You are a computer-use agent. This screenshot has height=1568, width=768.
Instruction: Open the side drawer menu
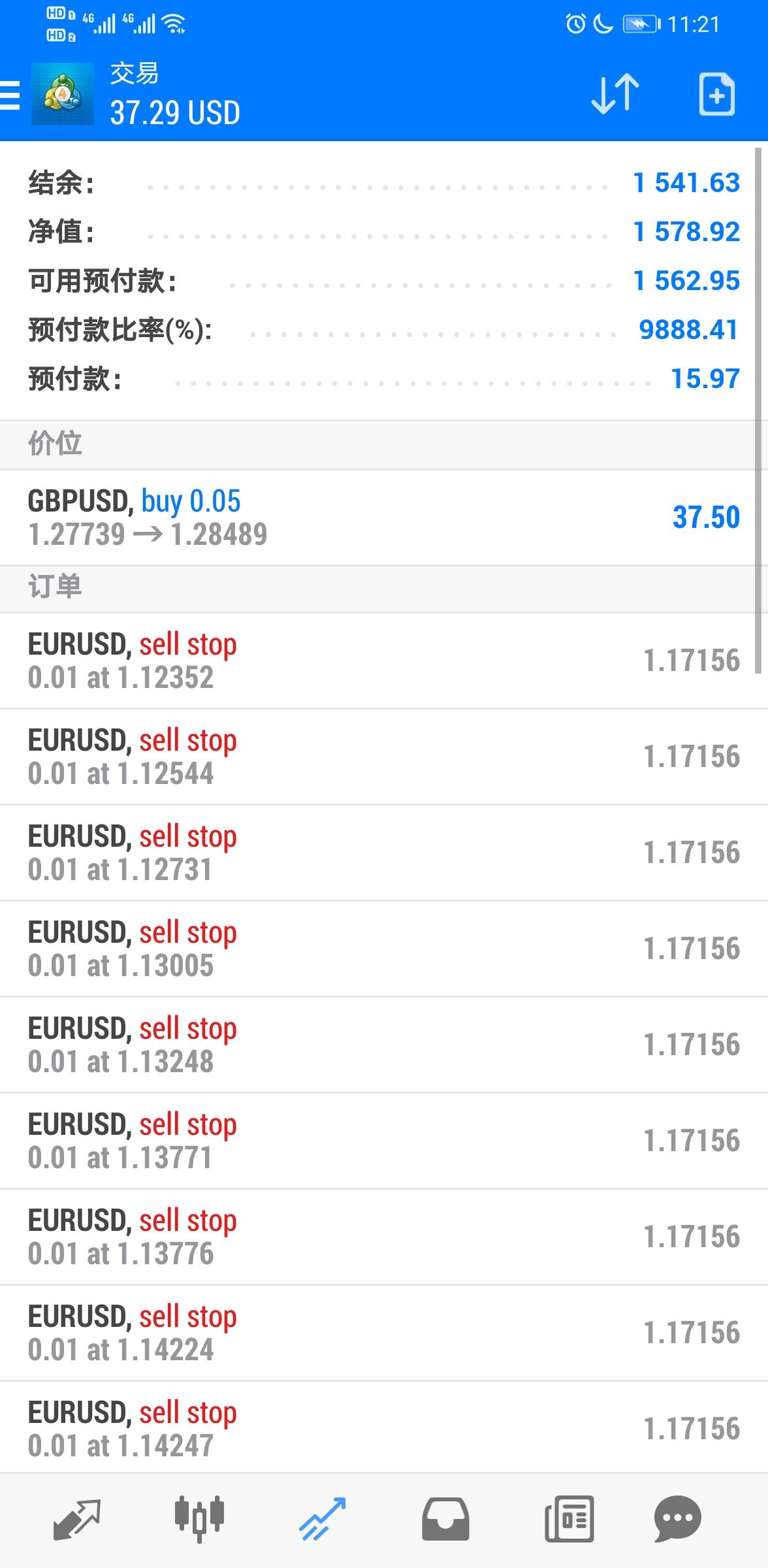tap(10, 95)
